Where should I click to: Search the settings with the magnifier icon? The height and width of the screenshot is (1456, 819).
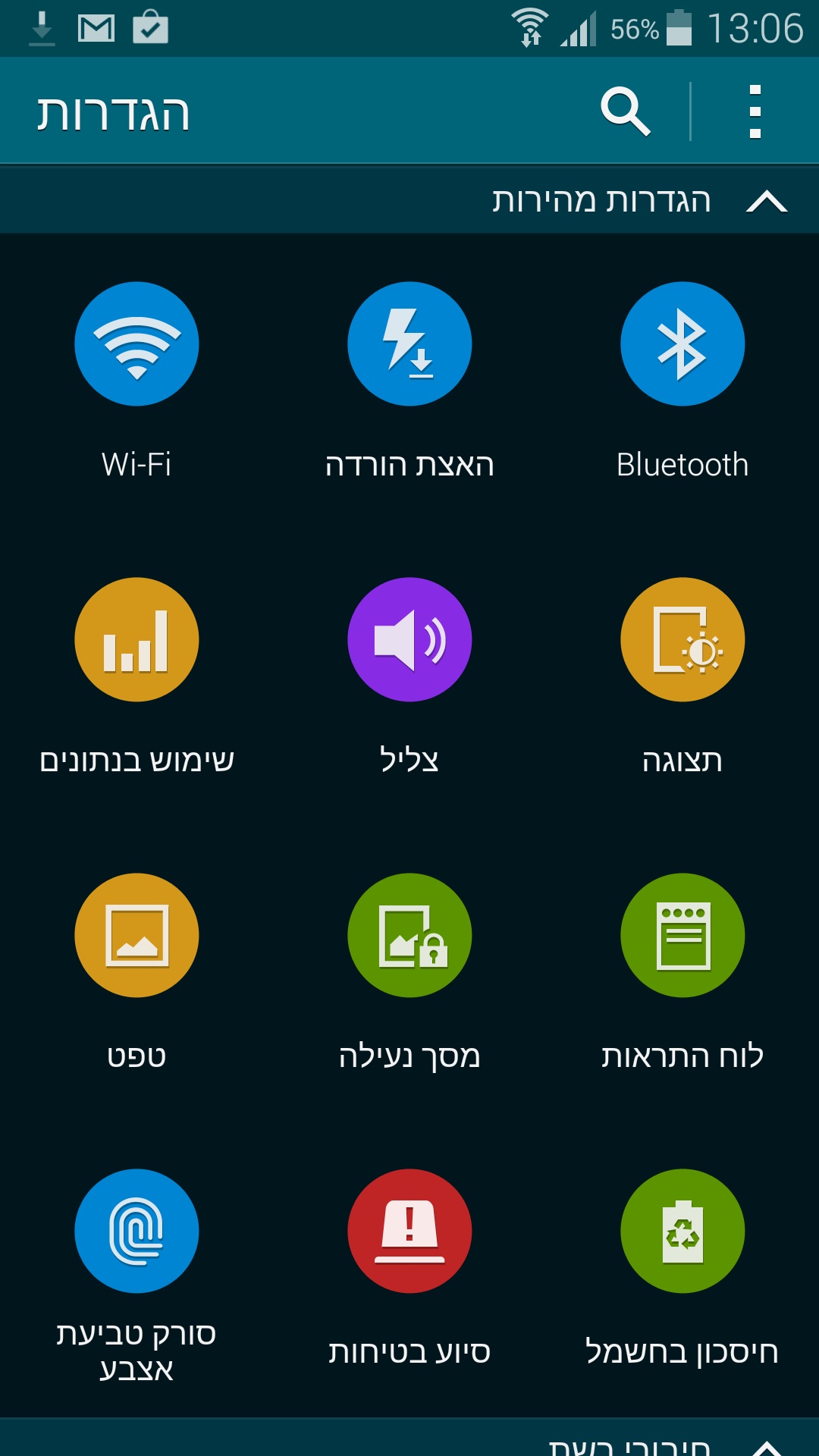pyautogui.click(x=626, y=112)
